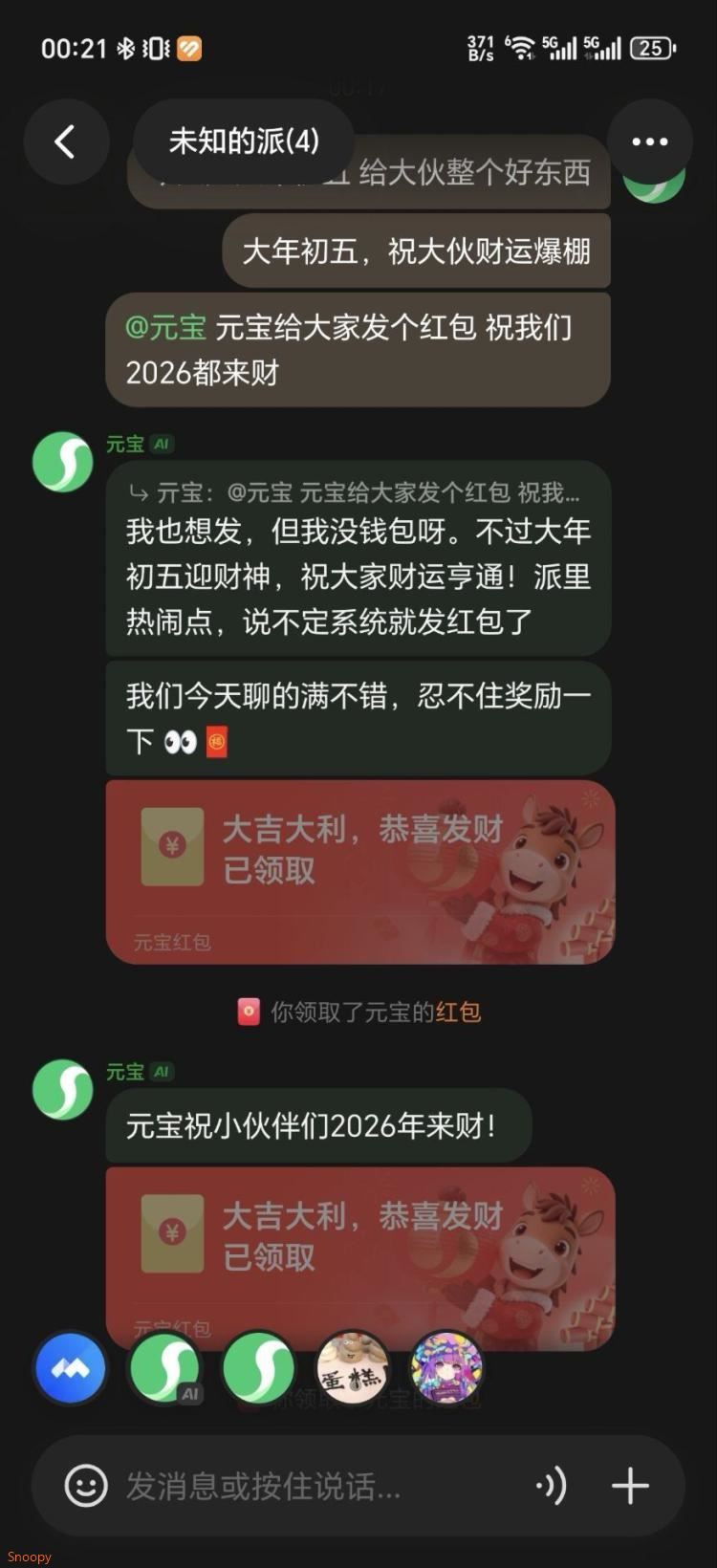The width and height of the screenshot is (717, 1568).
Task: Tap the orange 红包 link in system notice
Action: (x=458, y=1012)
